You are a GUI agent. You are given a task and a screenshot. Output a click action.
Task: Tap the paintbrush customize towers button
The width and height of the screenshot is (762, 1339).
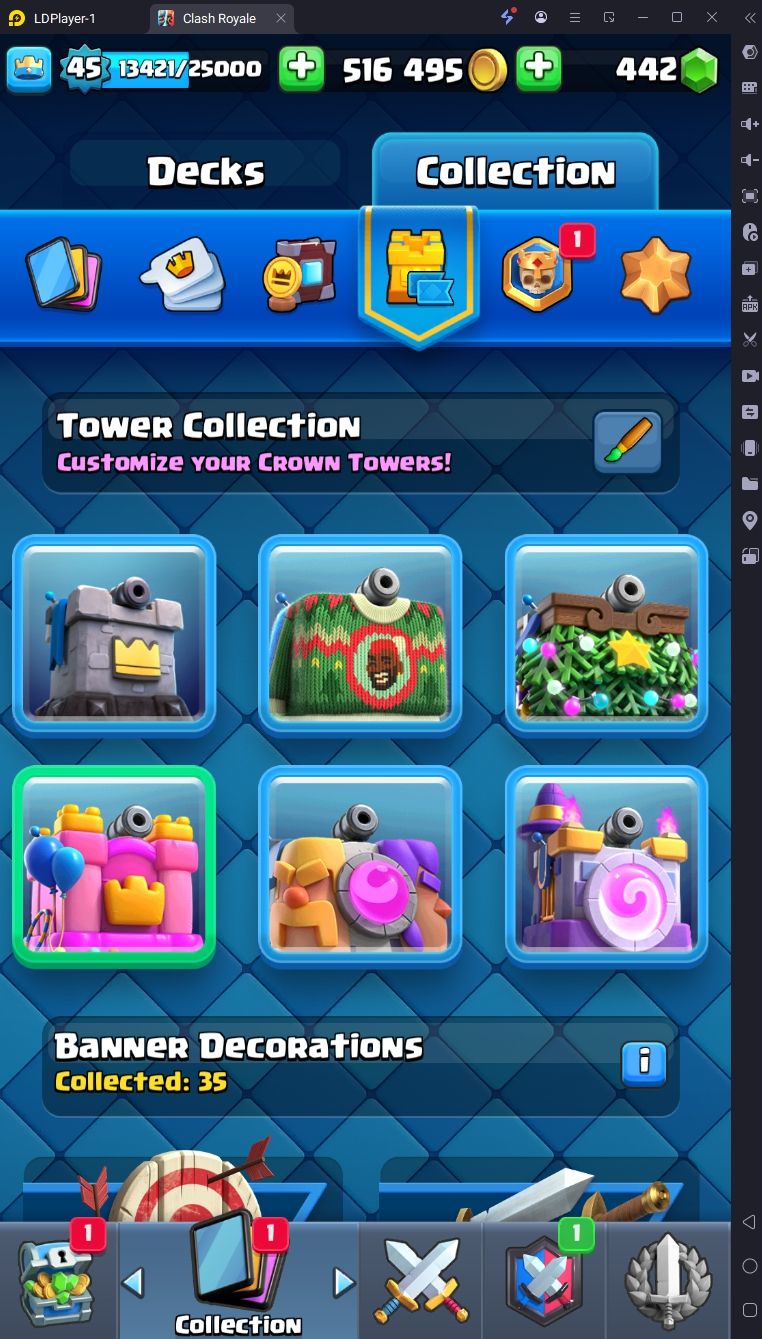click(627, 441)
